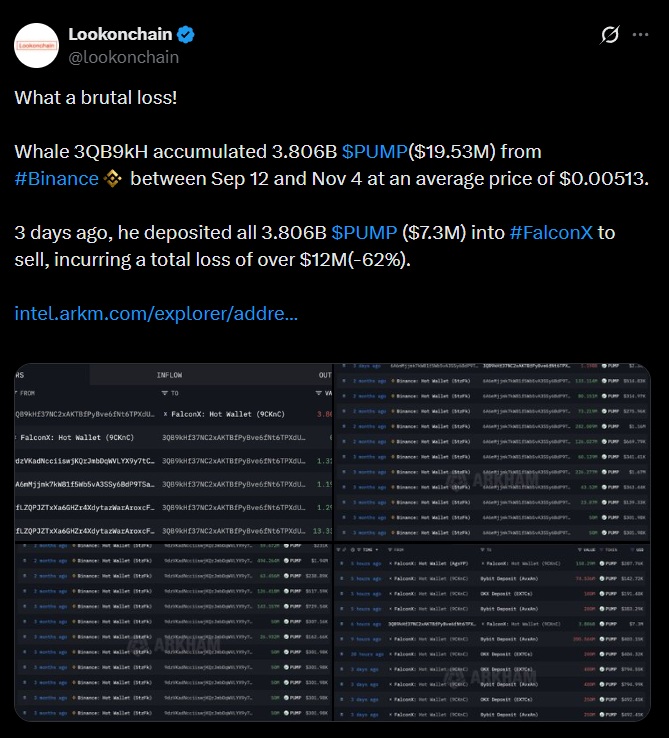The image size is (669, 738).
Task: Open the Grok explain icon
Action: tap(608, 36)
